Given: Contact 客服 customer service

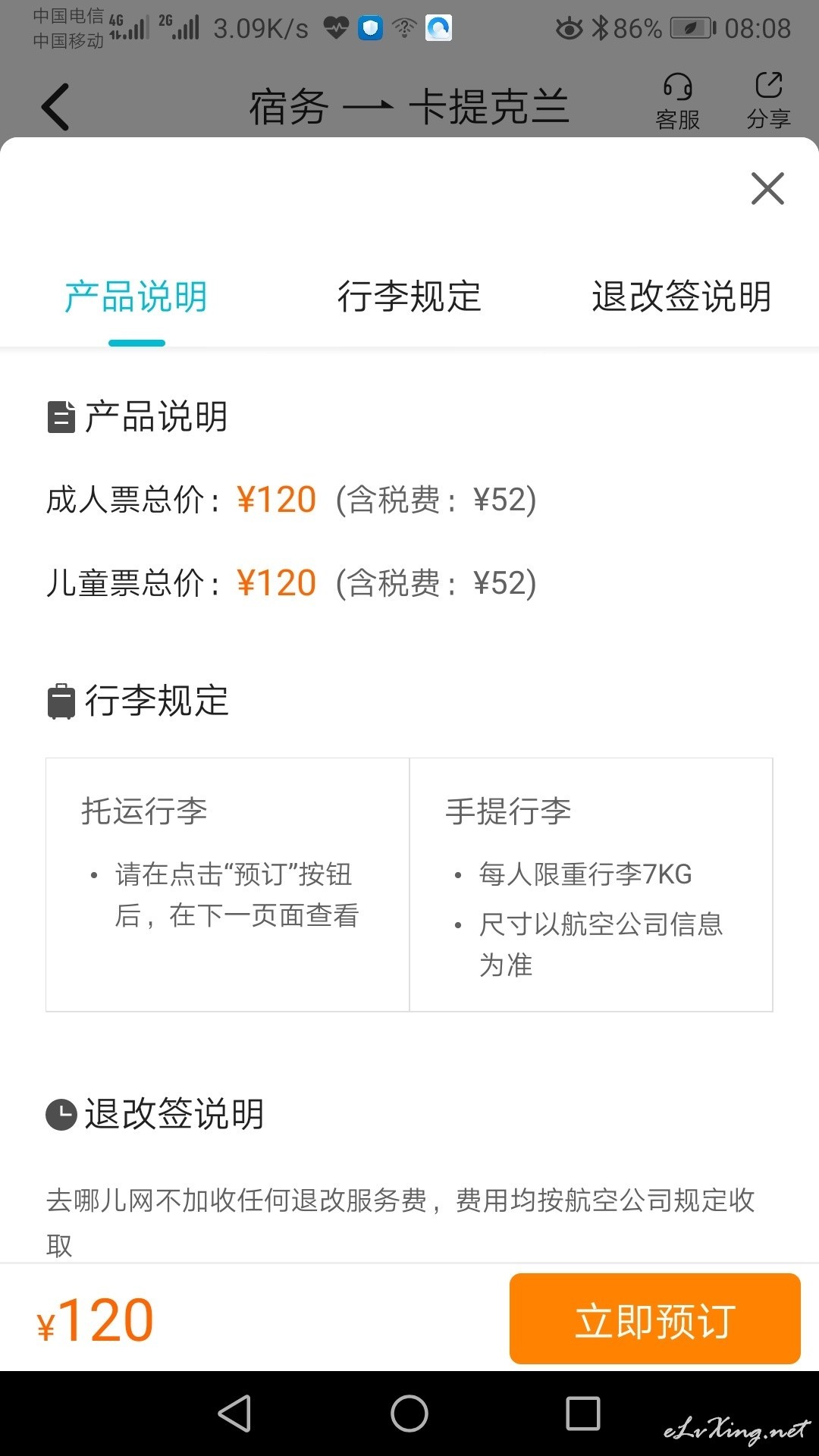Looking at the screenshot, I should (x=677, y=102).
